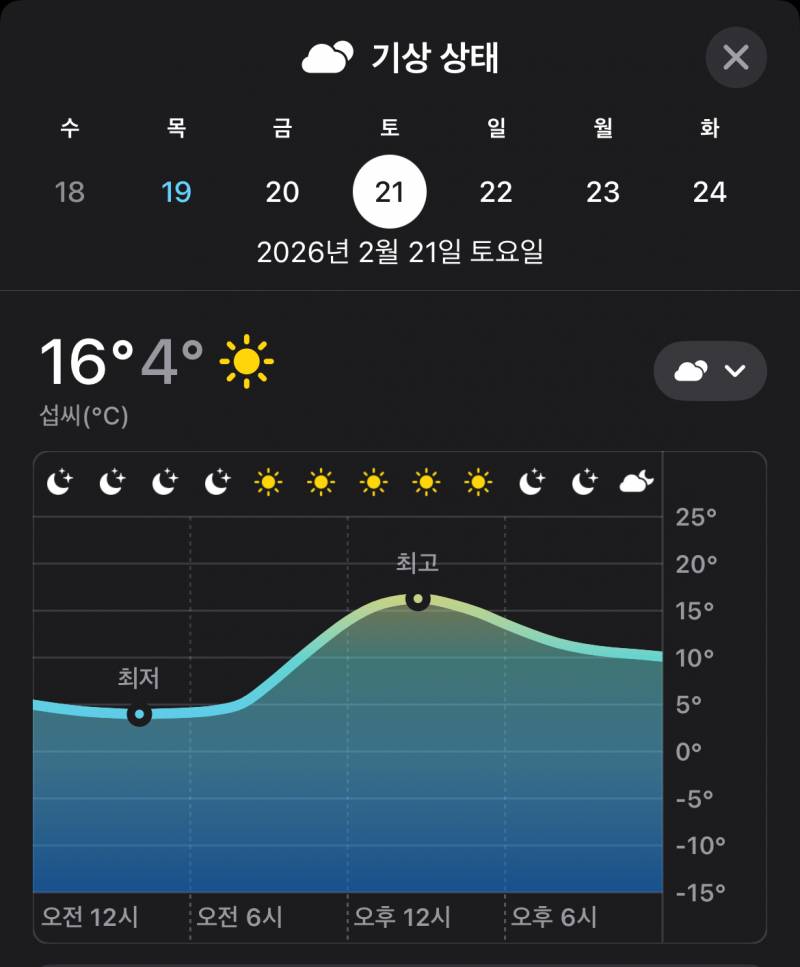
Task: Select the moon icon above 오전 6시
Action: coord(215,482)
